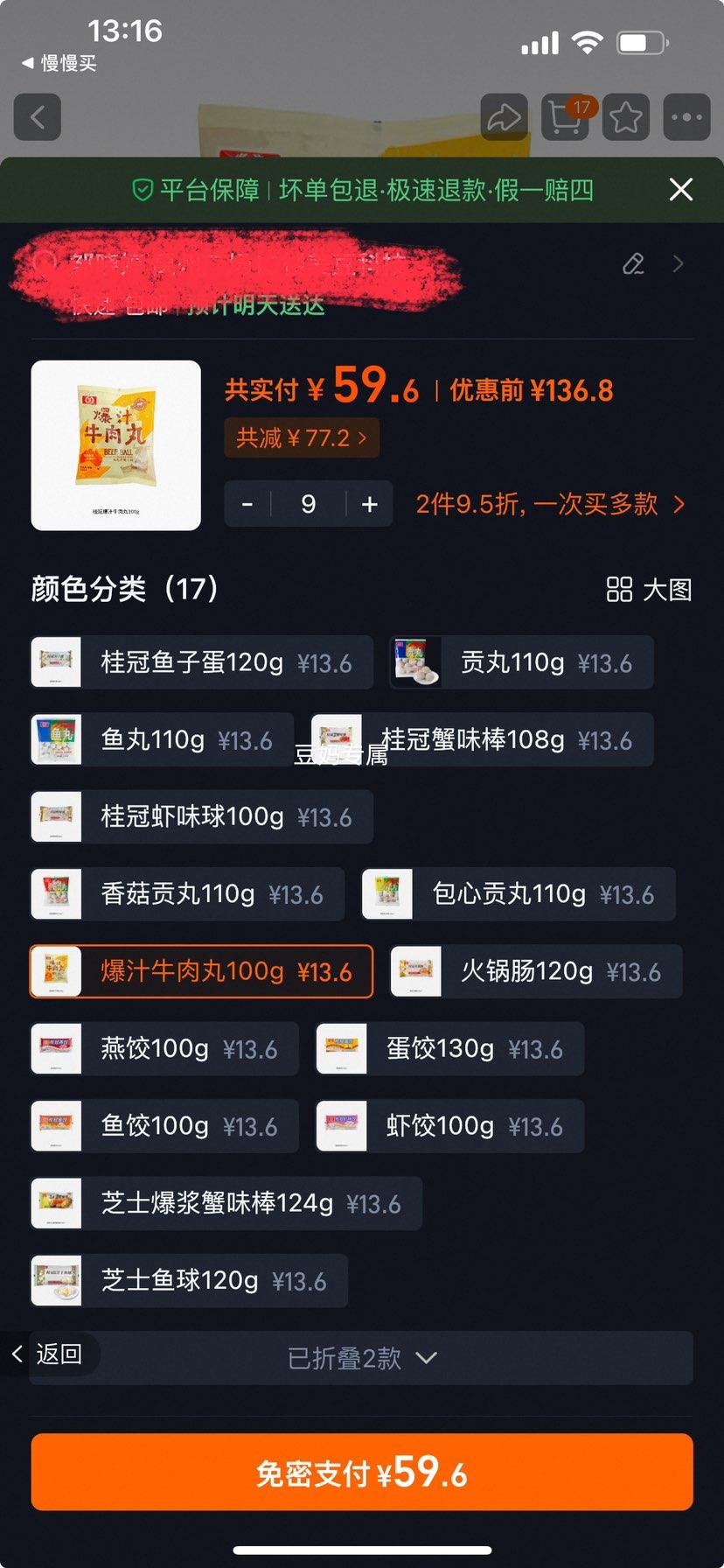Pay with 免密支付¥59.6 button
The height and width of the screenshot is (1568, 724).
pyautogui.click(x=362, y=1472)
